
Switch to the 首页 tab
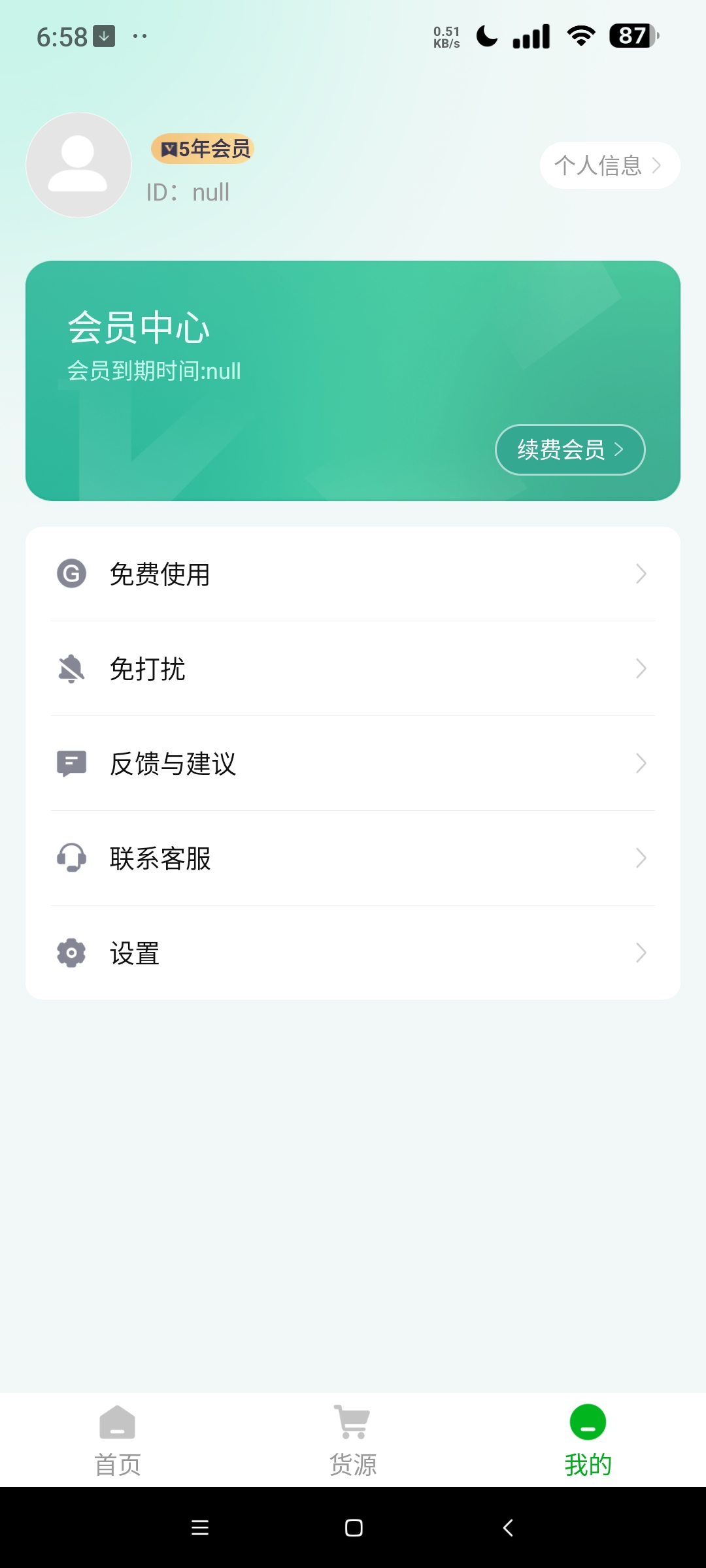tap(118, 1441)
